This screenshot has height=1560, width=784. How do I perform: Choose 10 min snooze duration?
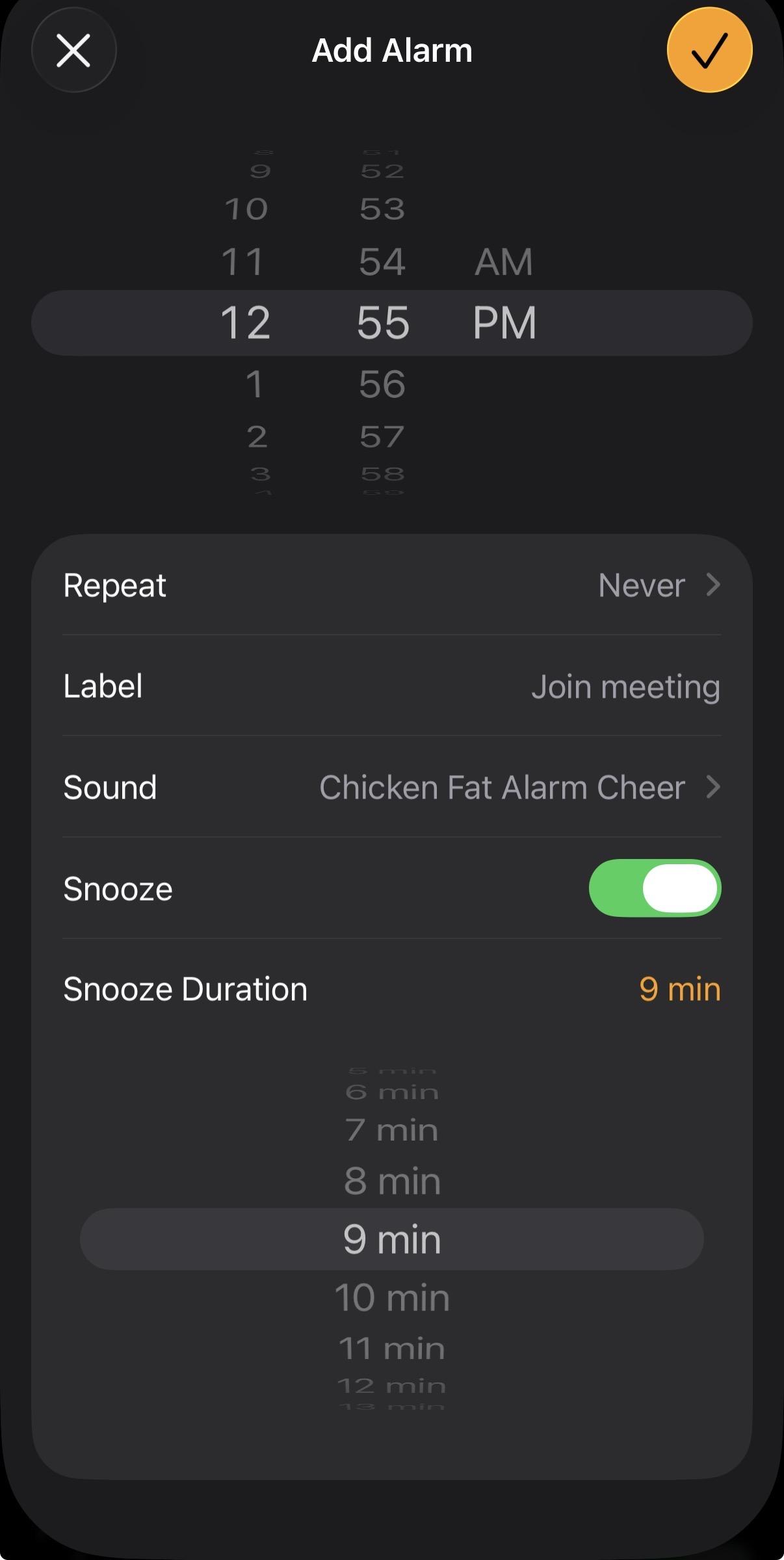click(392, 1298)
